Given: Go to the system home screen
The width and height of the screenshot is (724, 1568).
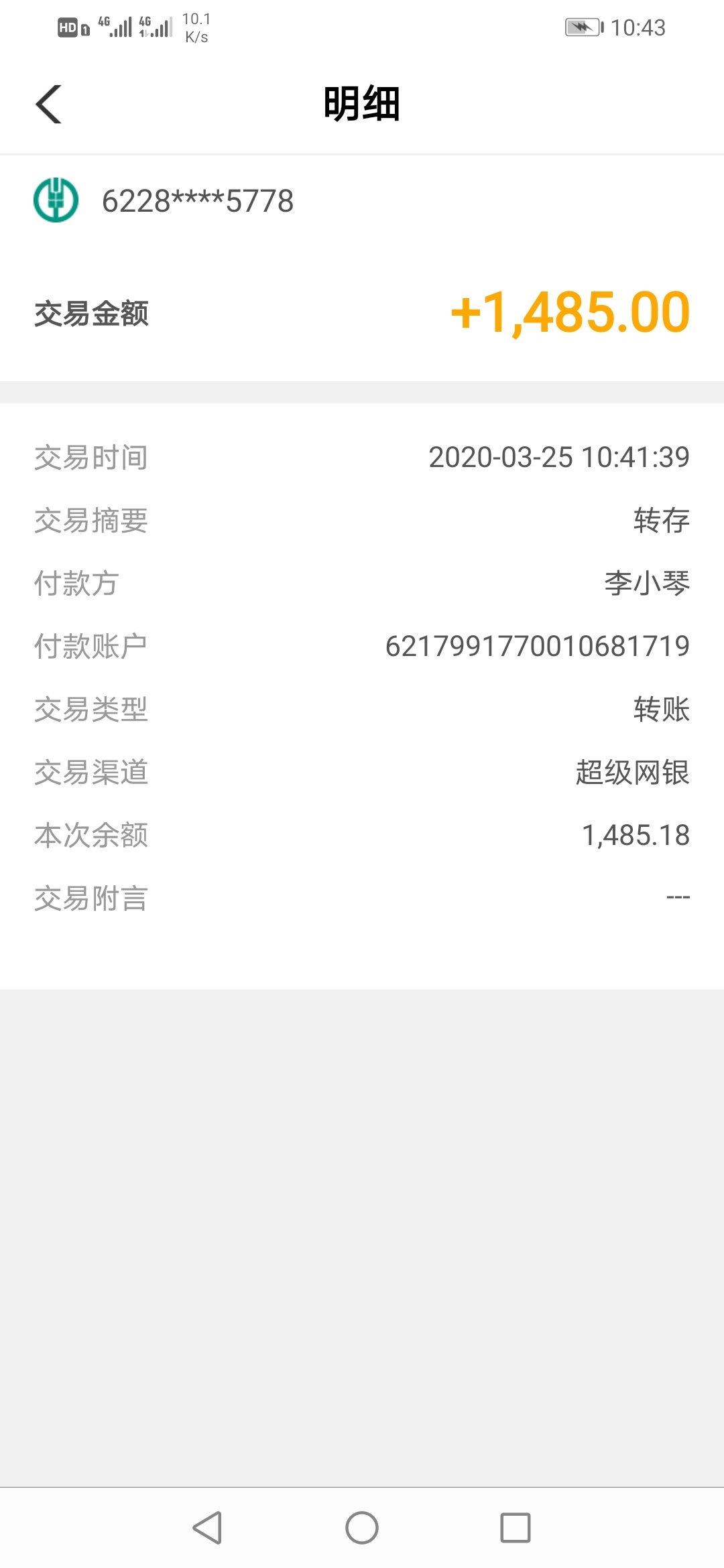Looking at the screenshot, I should pos(362,1528).
